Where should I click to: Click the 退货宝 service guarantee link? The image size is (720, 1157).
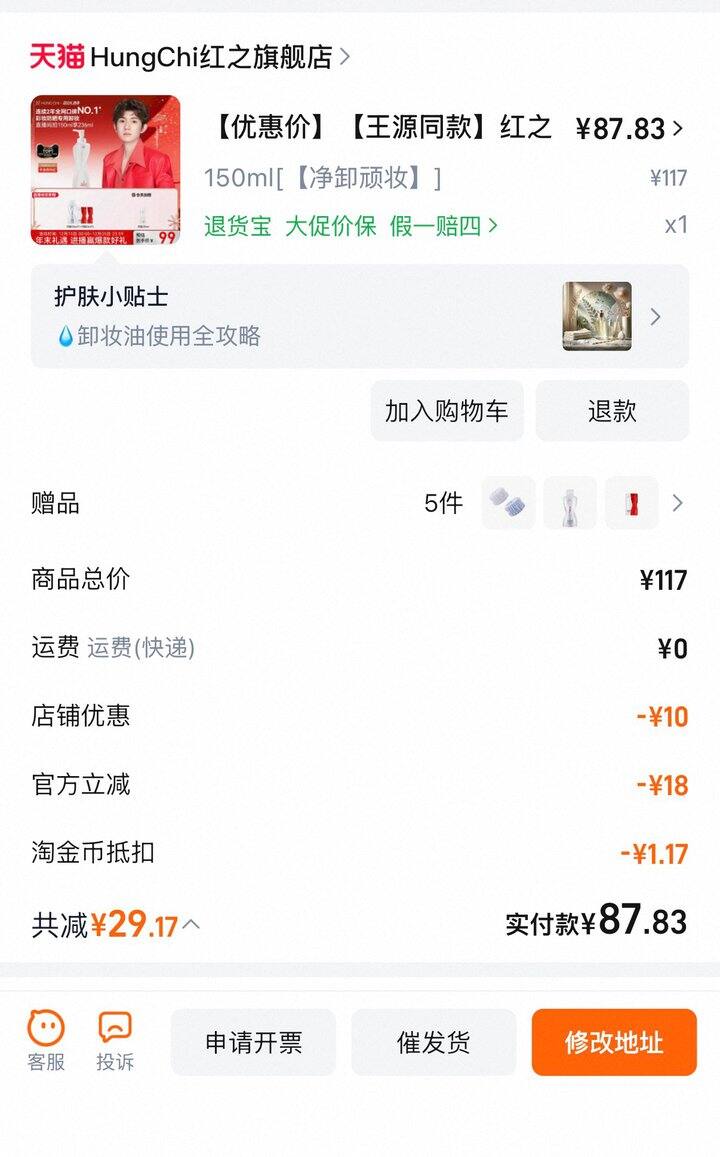pos(240,225)
